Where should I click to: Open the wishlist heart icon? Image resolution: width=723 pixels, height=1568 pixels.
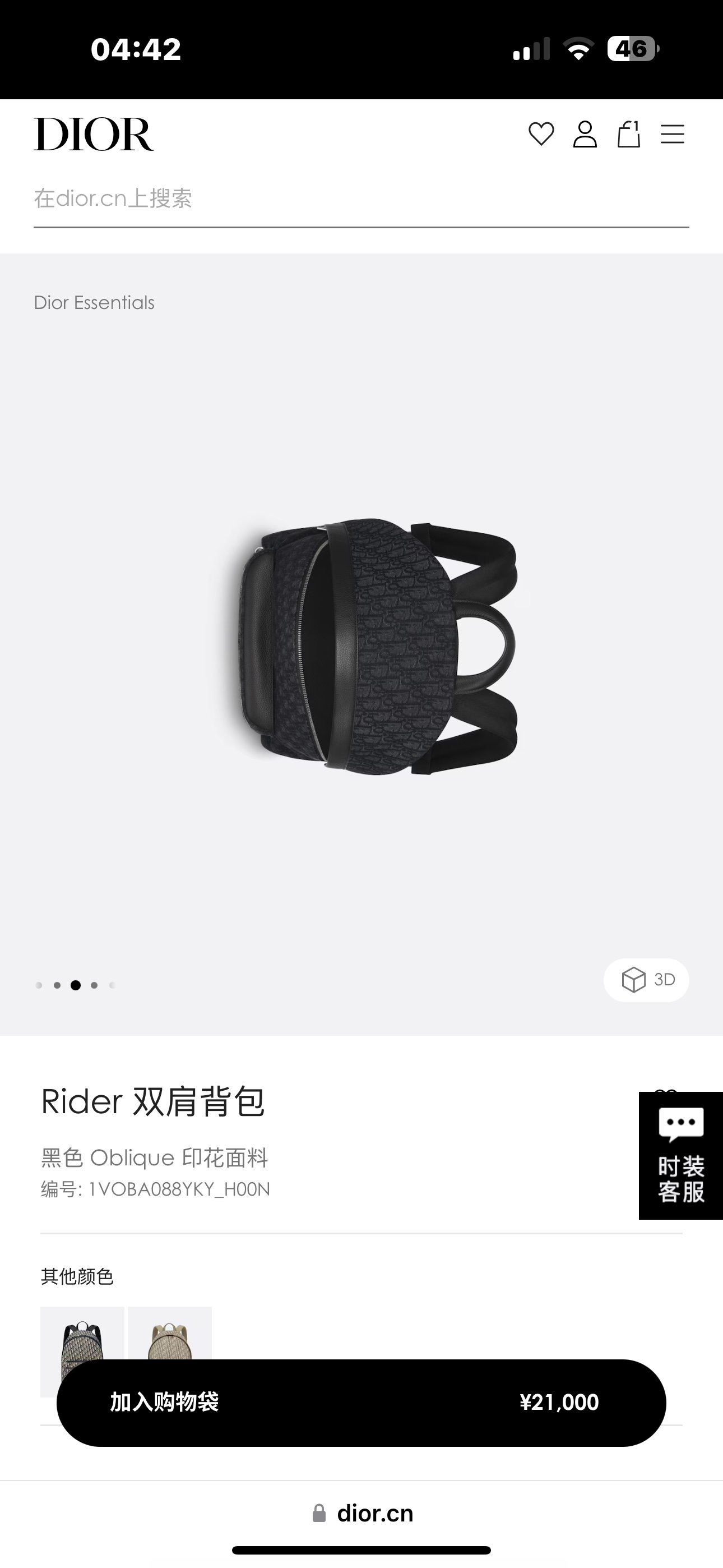pyautogui.click(x=540, y=134)
